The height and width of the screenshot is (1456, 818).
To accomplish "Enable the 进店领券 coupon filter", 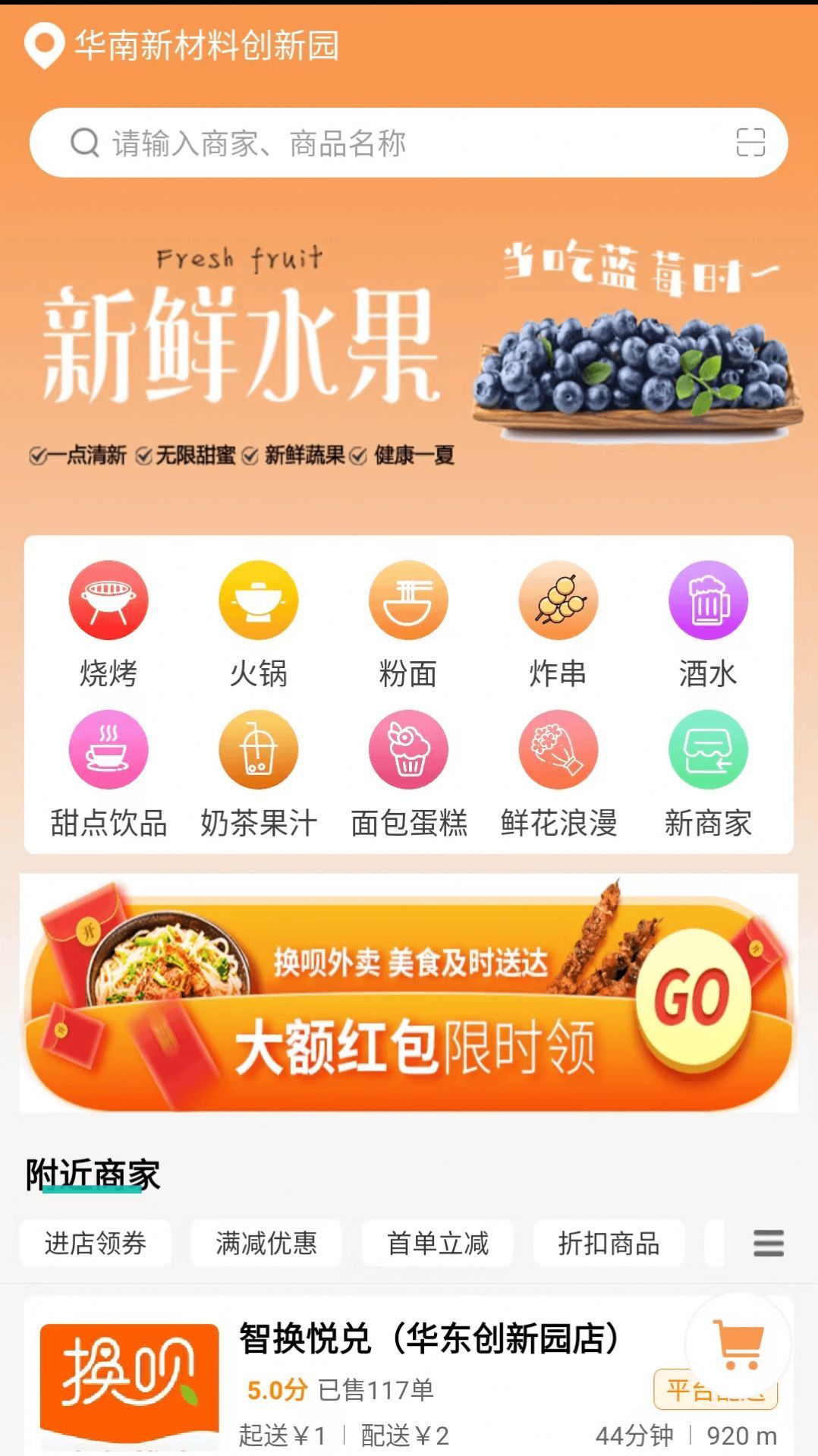I will click(x=94, y=1243).
